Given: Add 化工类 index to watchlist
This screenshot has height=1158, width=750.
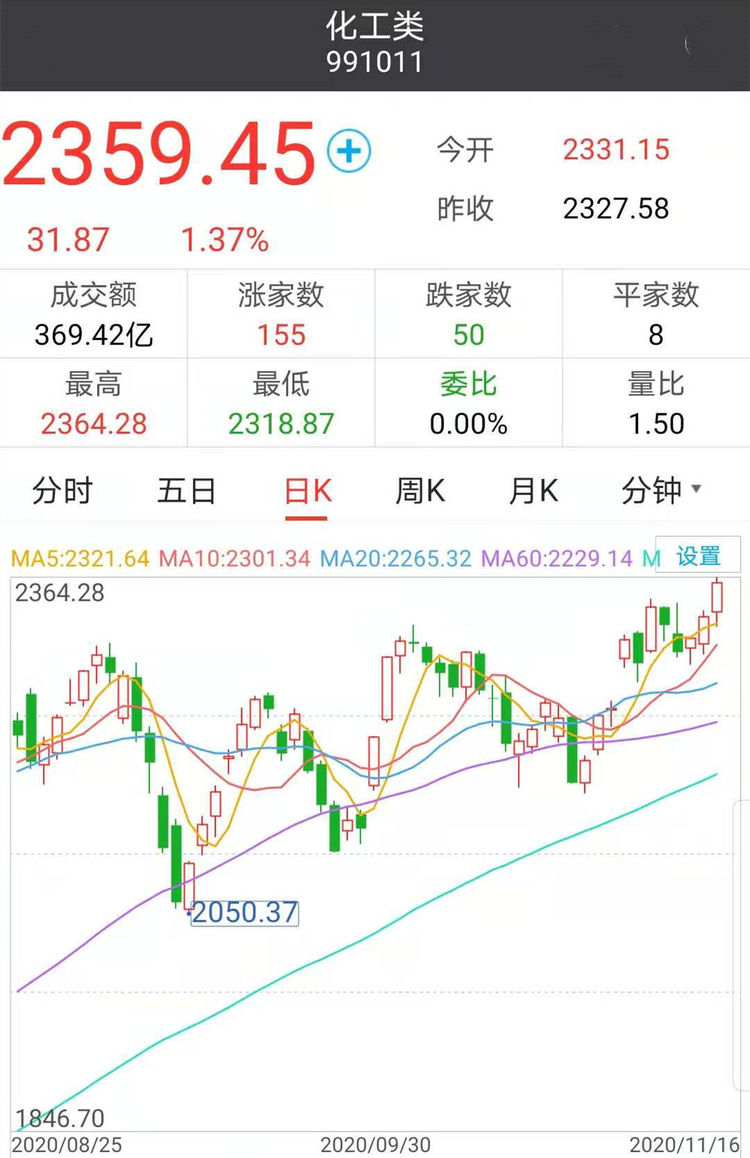Looking at the screenshot, I should [349, 152].
